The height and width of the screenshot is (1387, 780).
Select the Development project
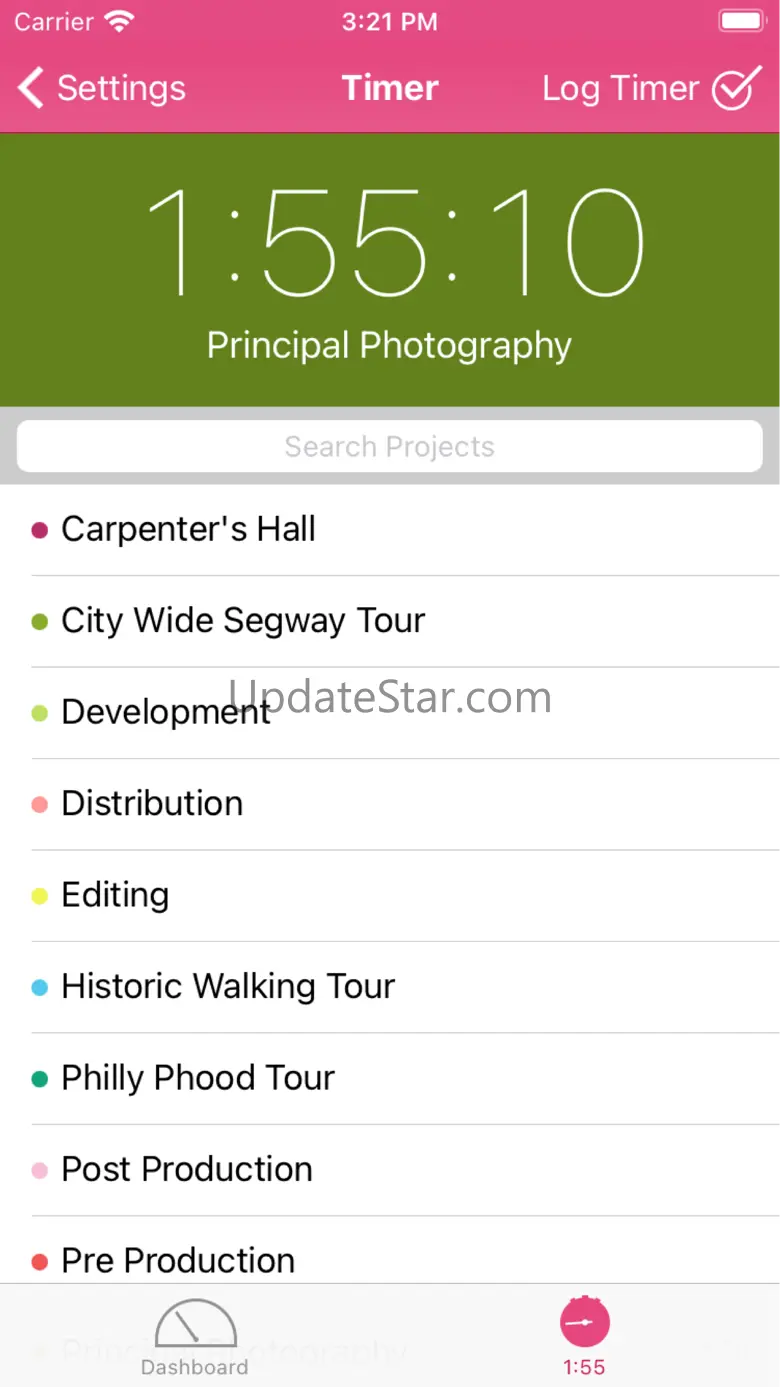[x=166, y=712]
